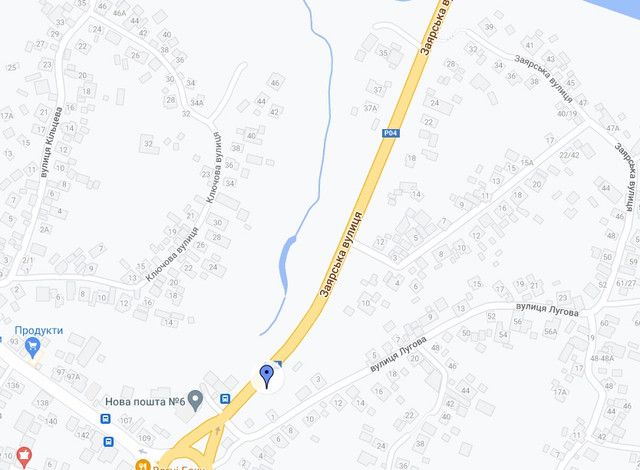The height and width of the screenshot is (470, 640).
Task: Open the red market place marker
Action: click(x=23, y=456)
